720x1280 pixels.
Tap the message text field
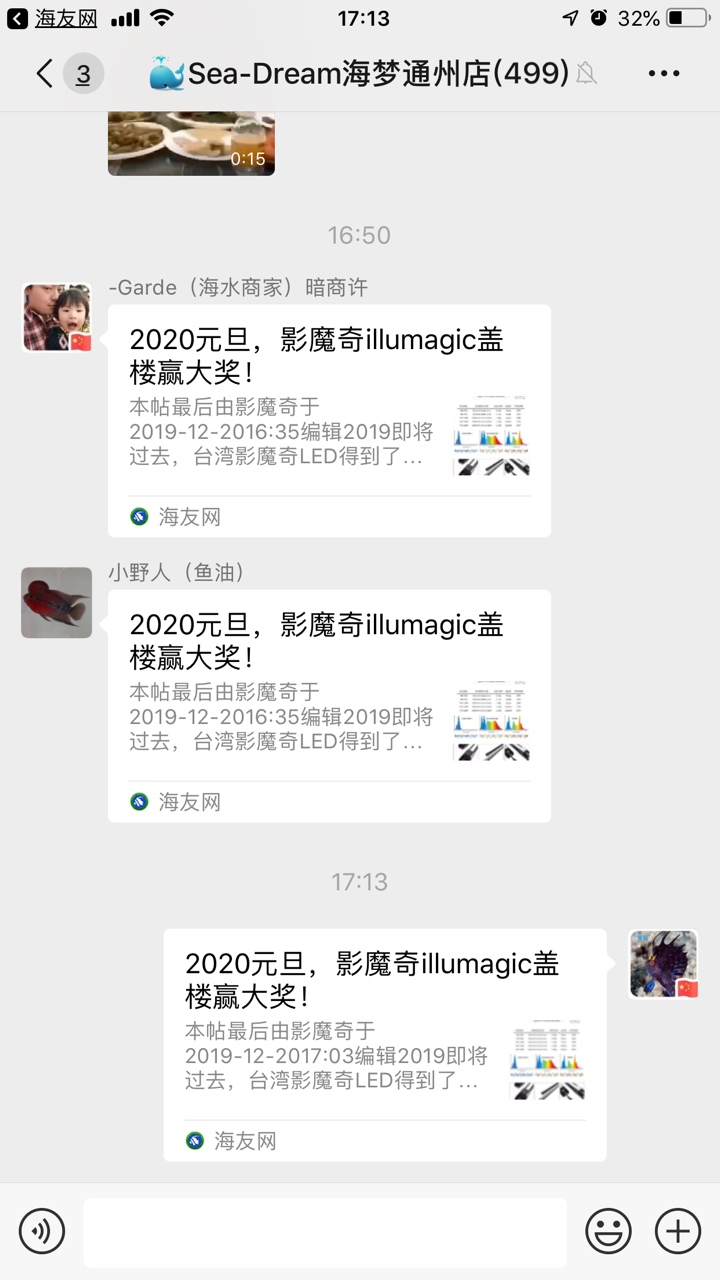coord(324,1231)
